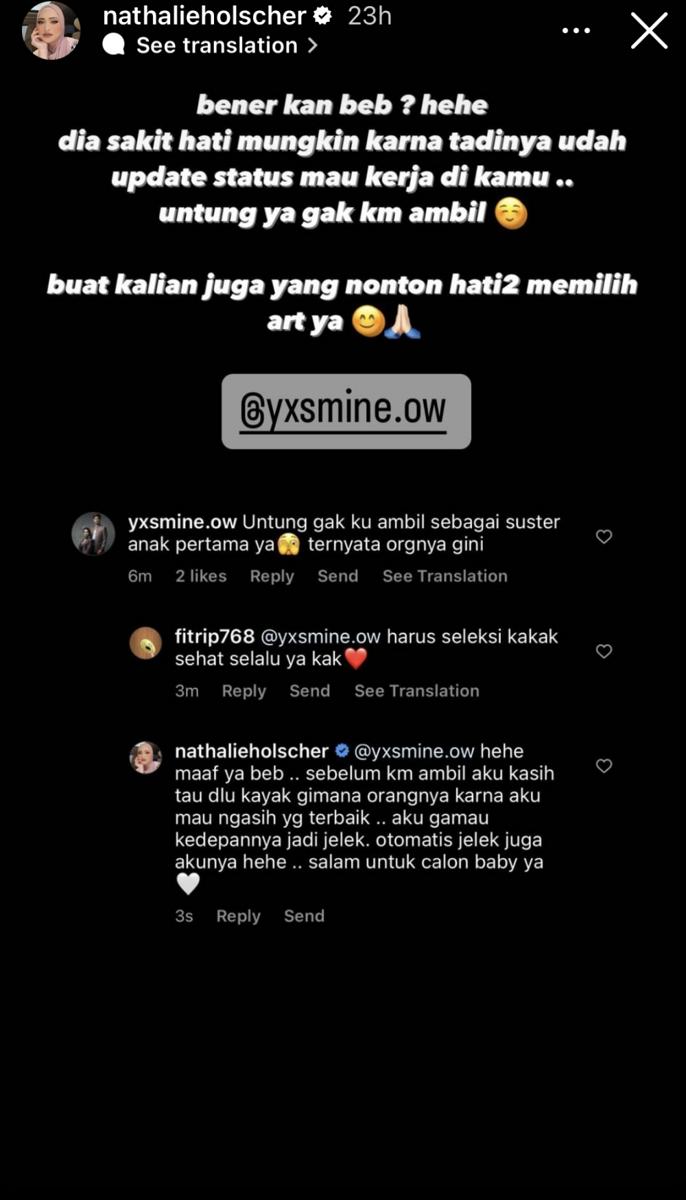This screenshot has width=686, height=1200.
Task: Open the story overflow menu
Action: point(576,31)
